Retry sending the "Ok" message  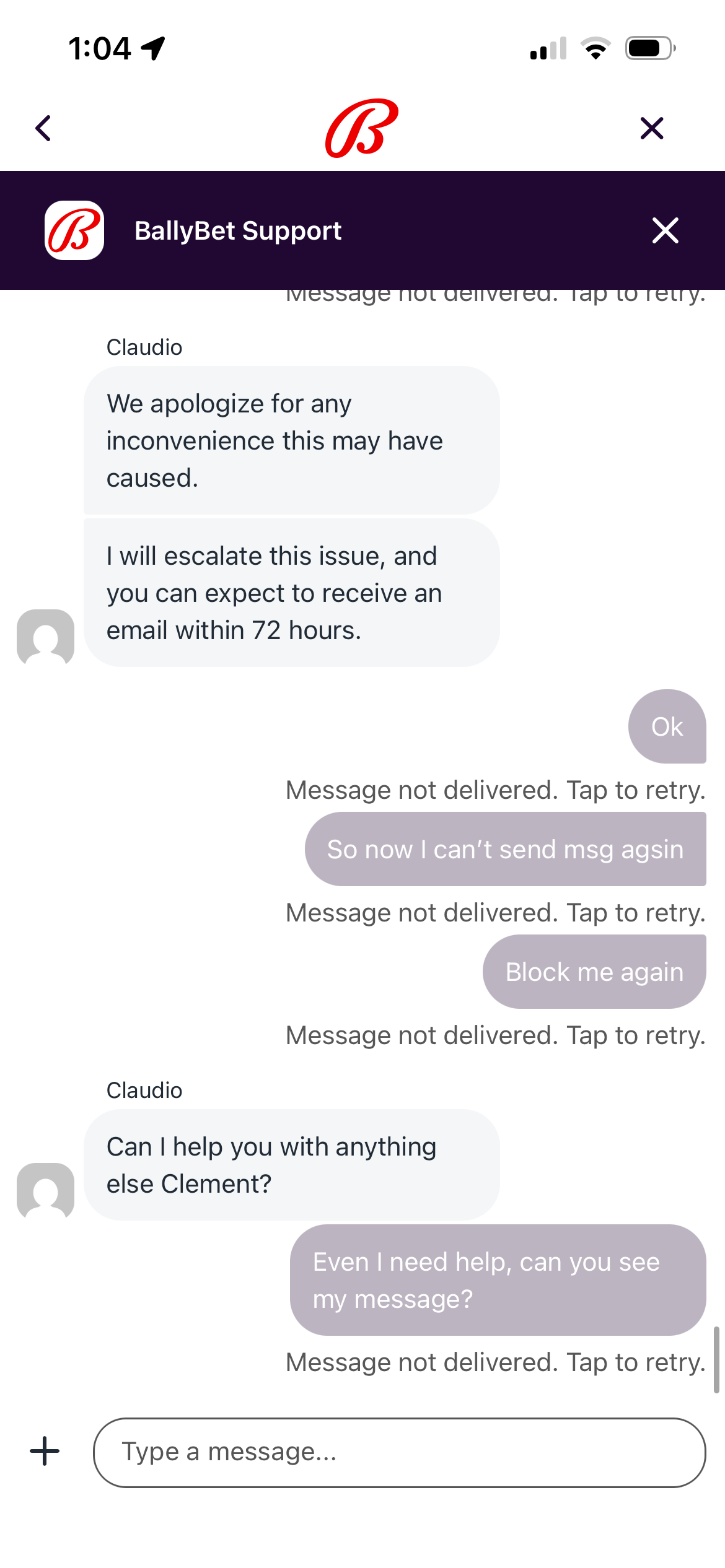point(495,790)
